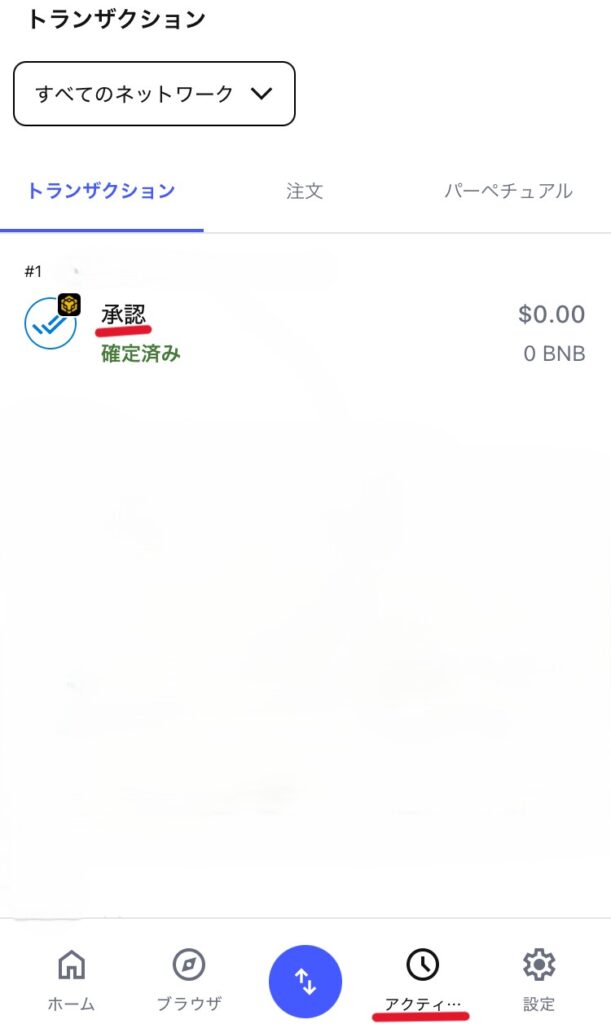611x1024 pixels.
Task: Open the ブラウザ tab
Action: pos(188,979)
